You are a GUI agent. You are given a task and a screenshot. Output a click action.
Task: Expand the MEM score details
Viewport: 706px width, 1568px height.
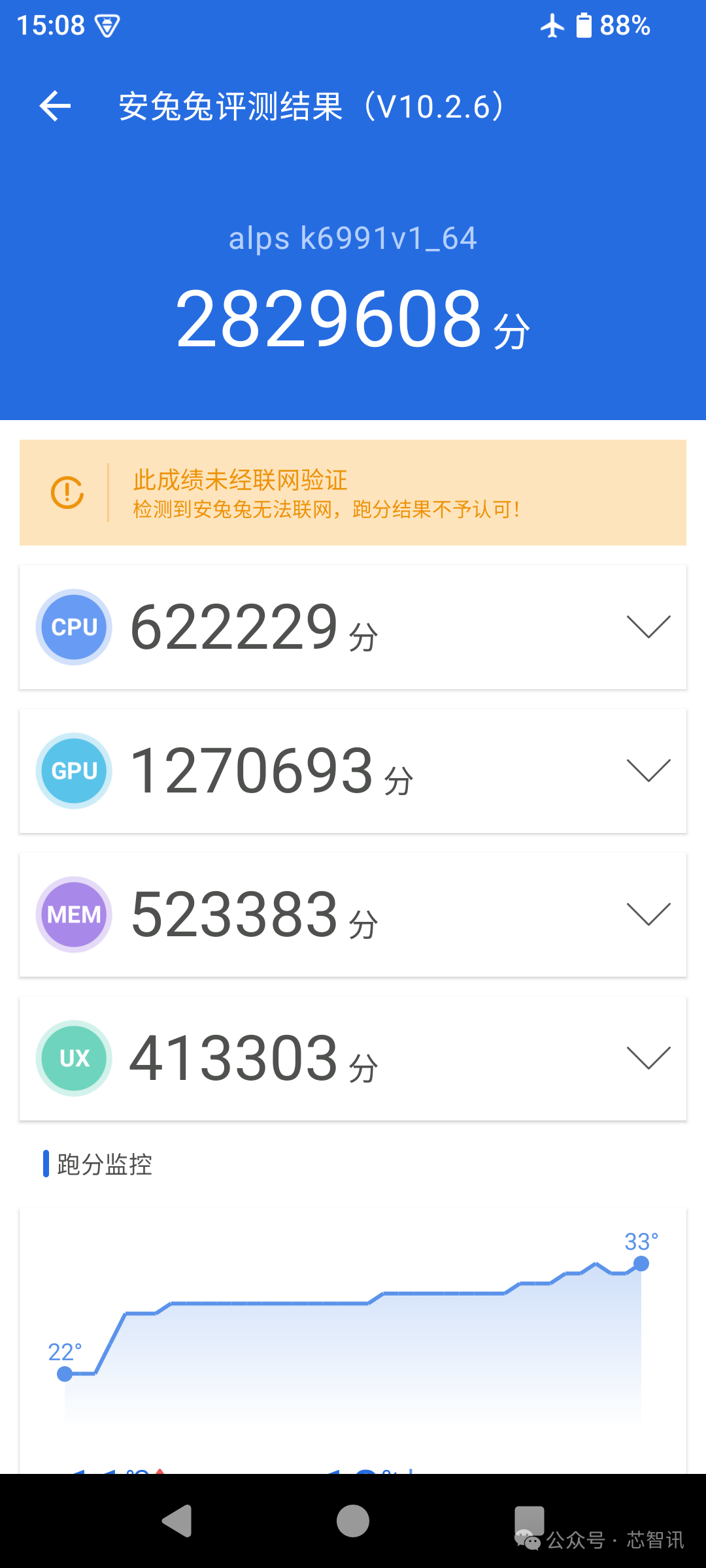pos(648,914)
